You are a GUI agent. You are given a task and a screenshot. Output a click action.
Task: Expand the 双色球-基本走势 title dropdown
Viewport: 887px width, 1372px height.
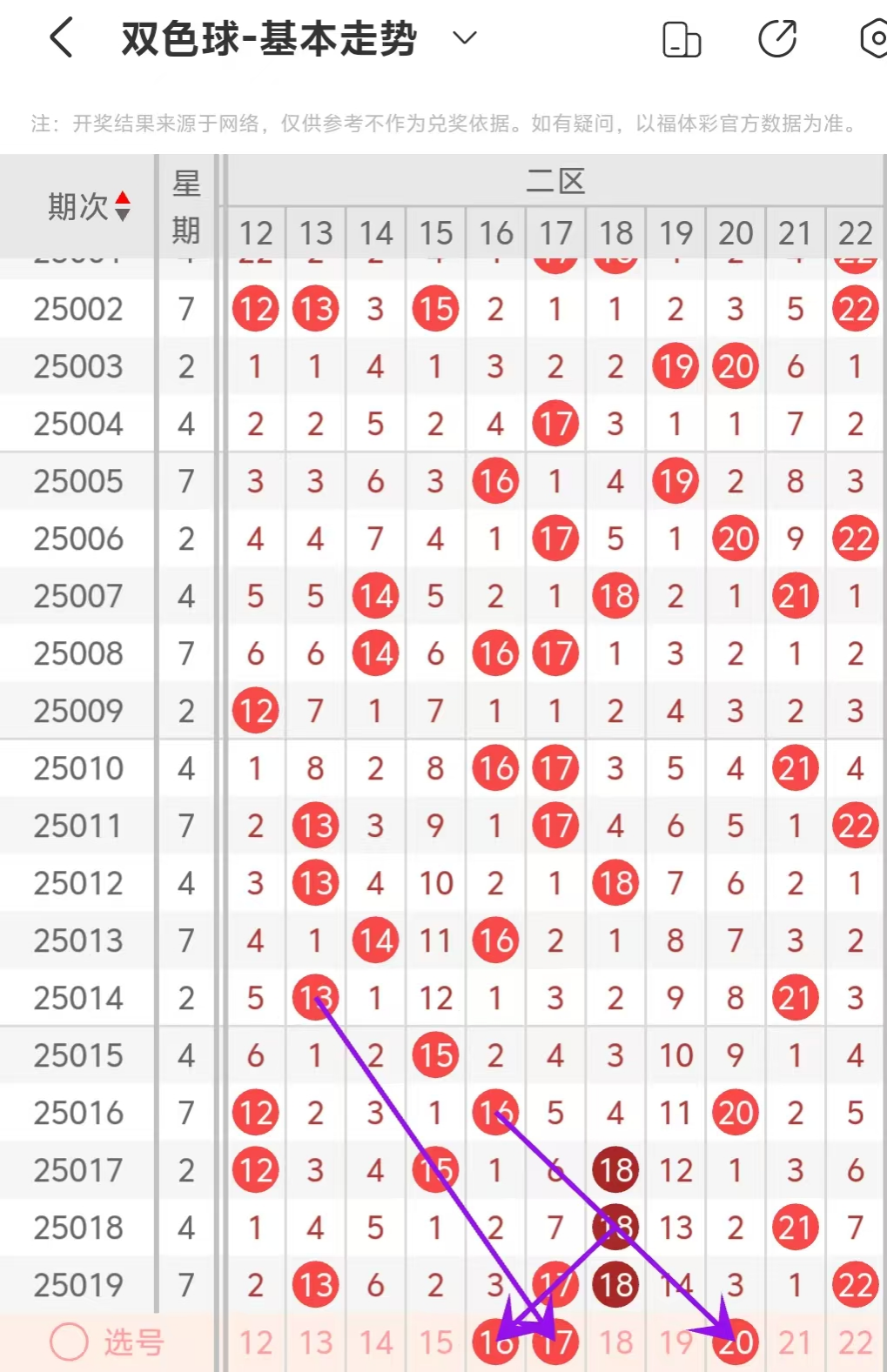465,38
